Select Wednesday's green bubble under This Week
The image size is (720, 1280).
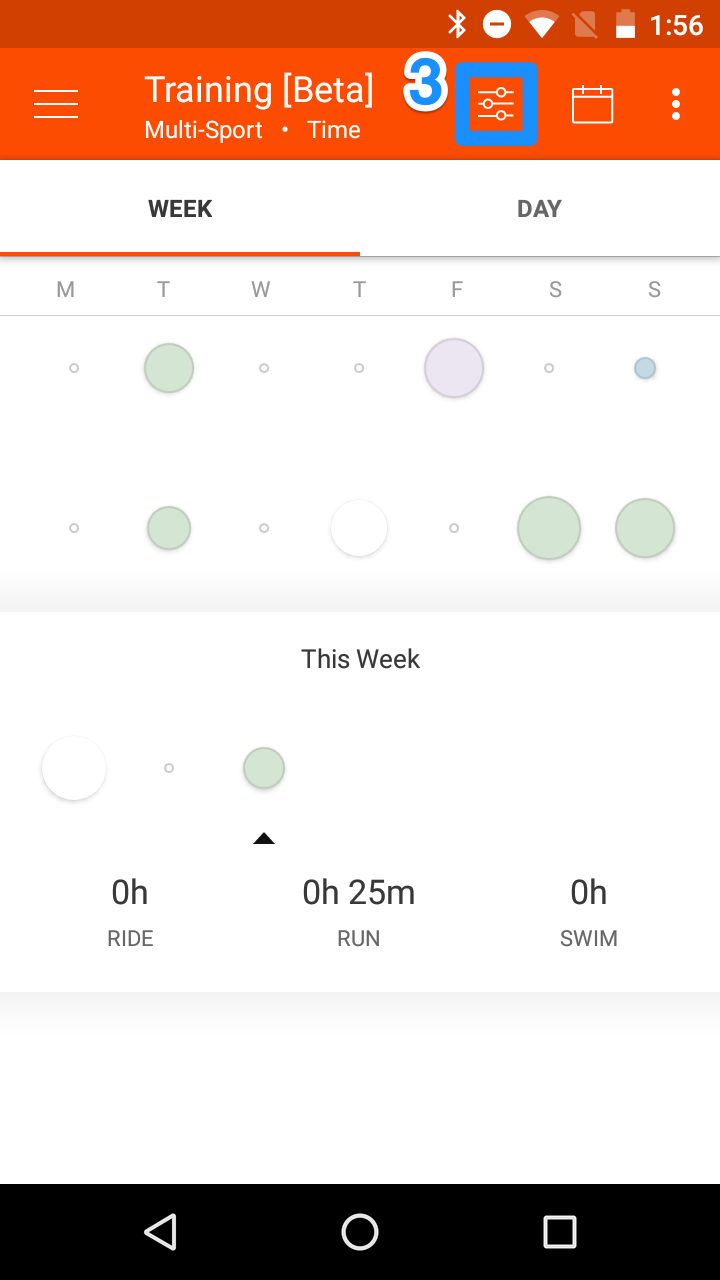tap(264, 768)
